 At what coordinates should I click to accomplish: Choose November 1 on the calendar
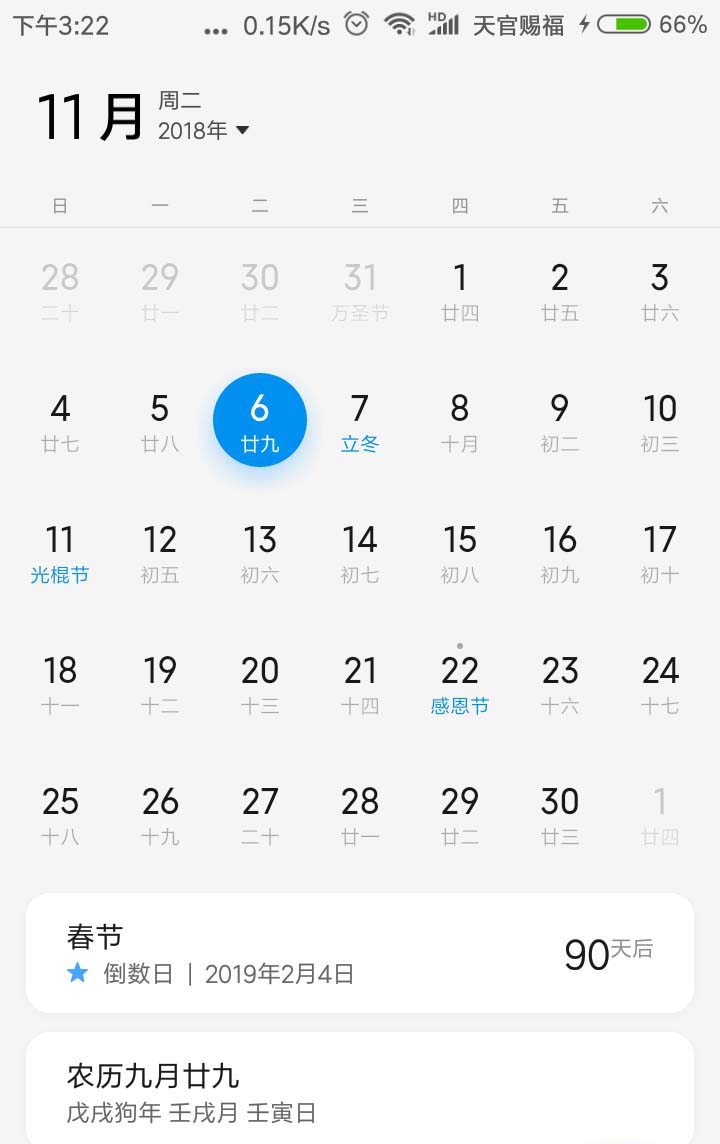coord(460,290)
